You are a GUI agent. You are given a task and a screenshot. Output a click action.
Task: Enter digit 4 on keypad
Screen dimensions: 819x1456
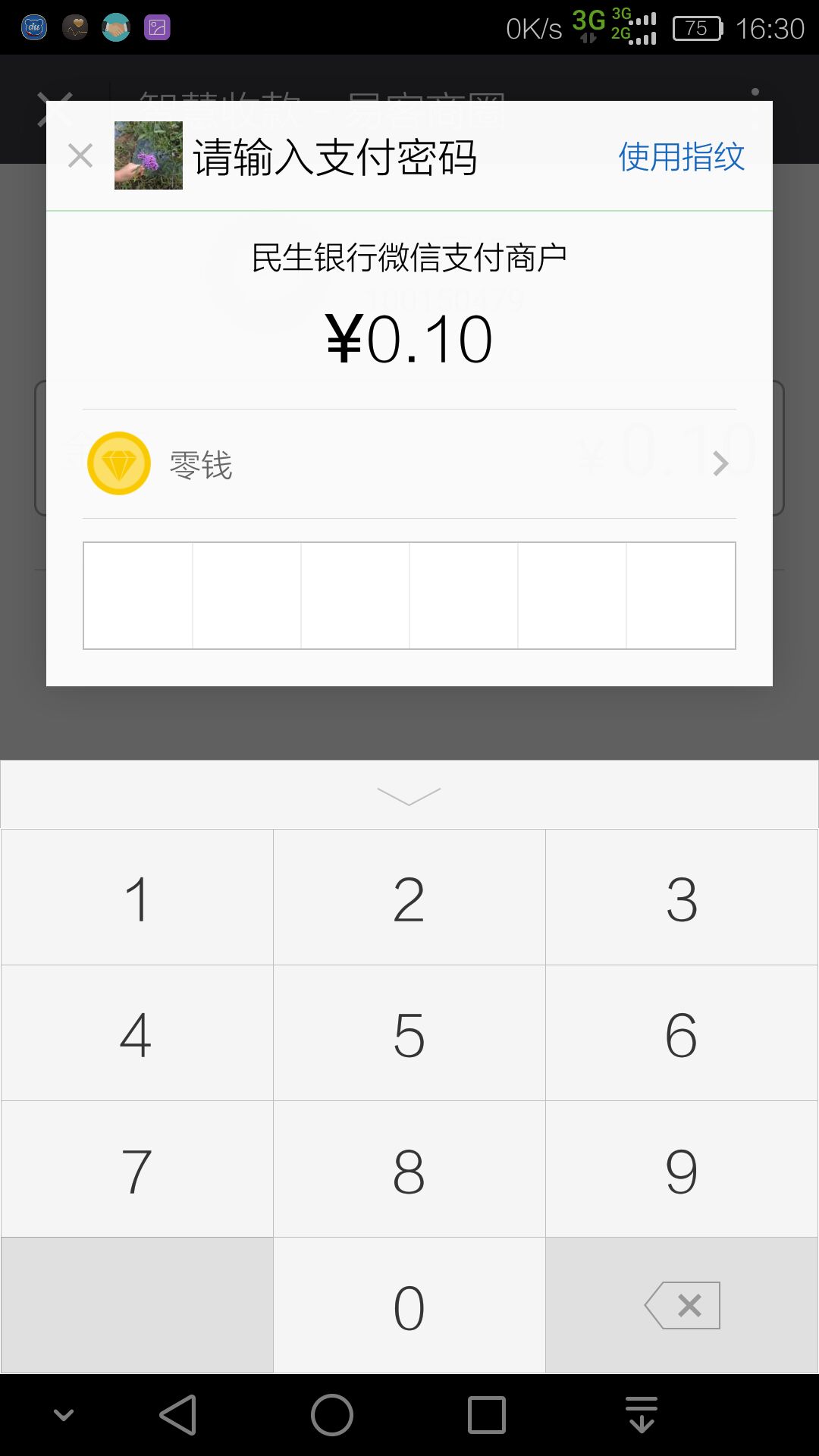click(x=137, y=1034)
